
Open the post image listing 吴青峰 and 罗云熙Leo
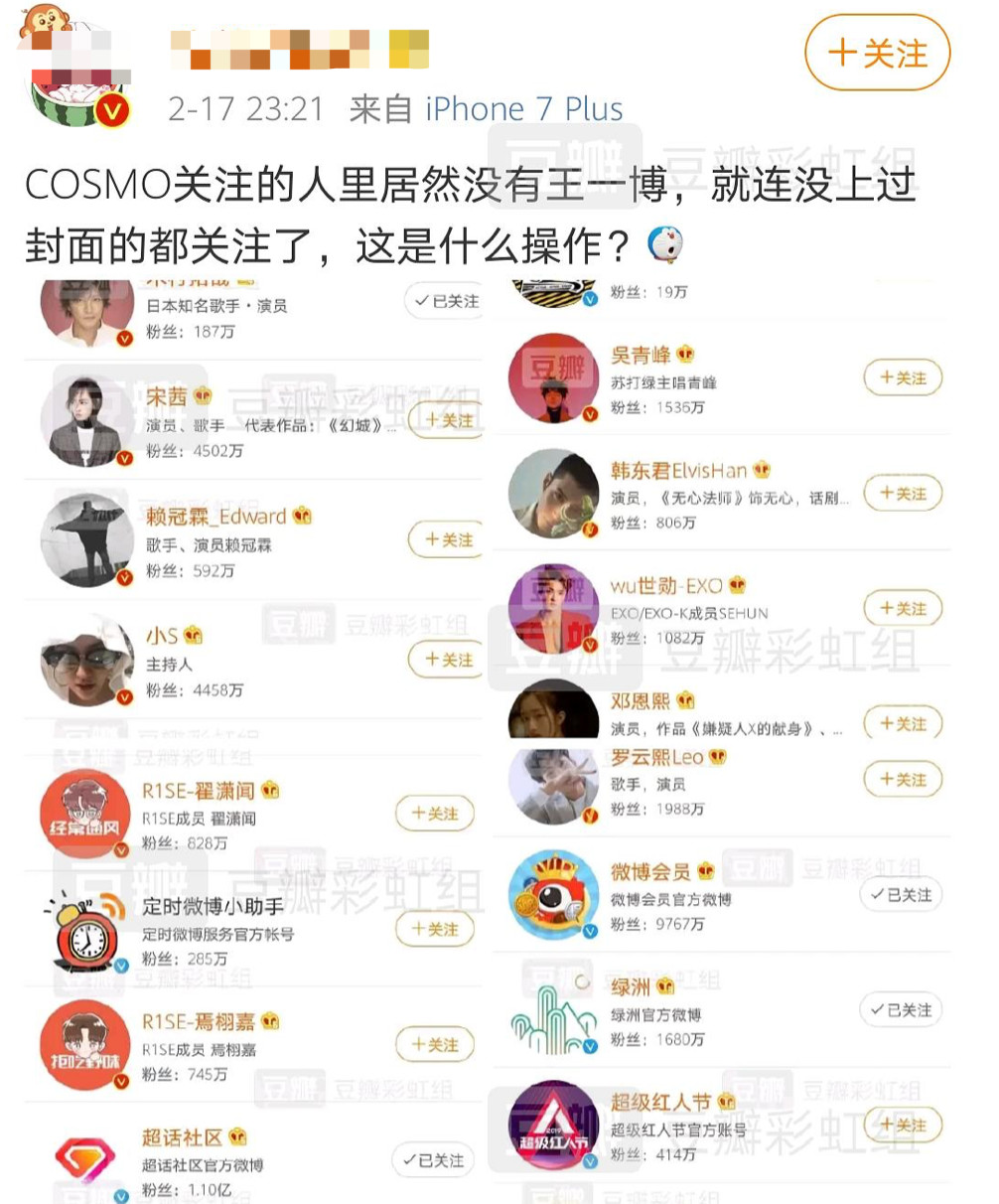722,741
